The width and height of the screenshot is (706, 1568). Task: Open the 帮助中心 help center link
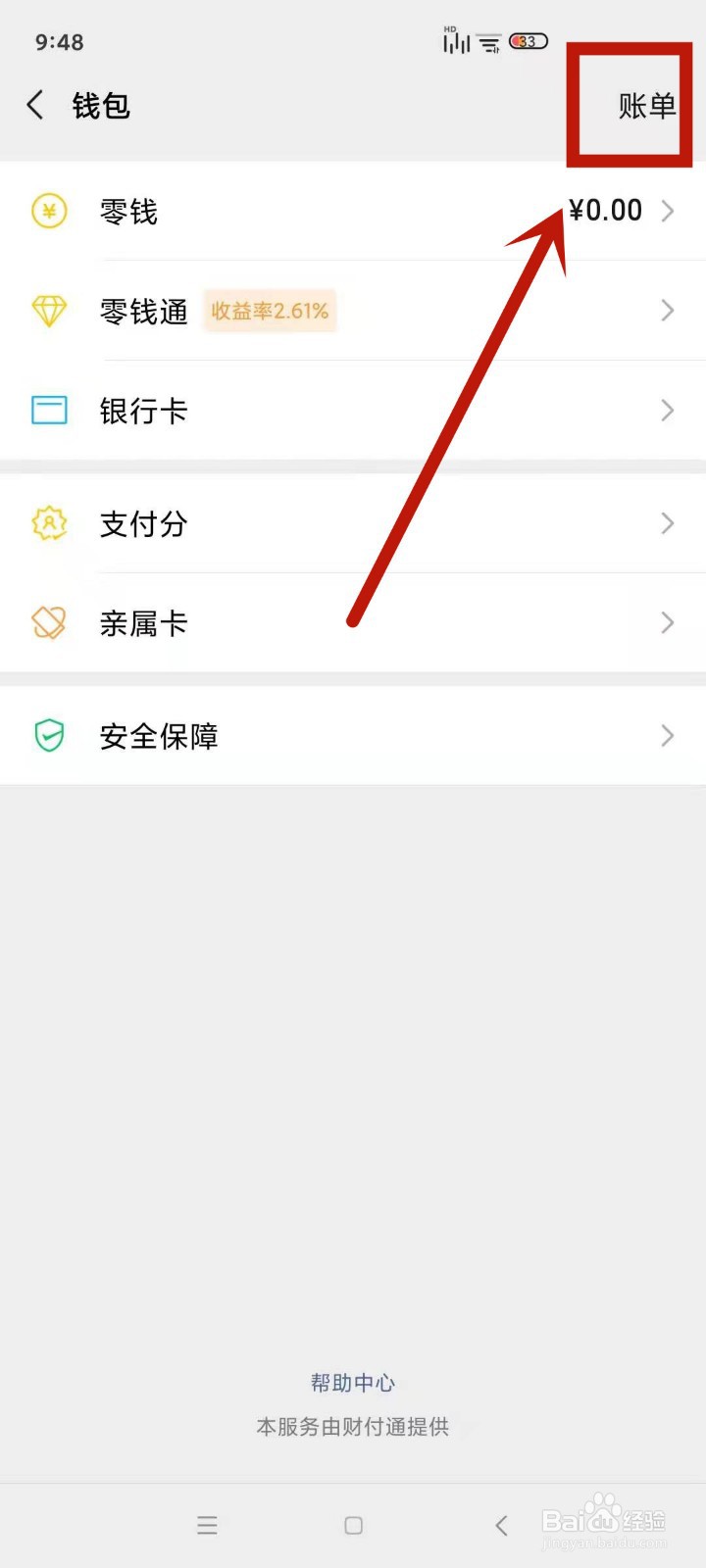[x=352, y=1383]
